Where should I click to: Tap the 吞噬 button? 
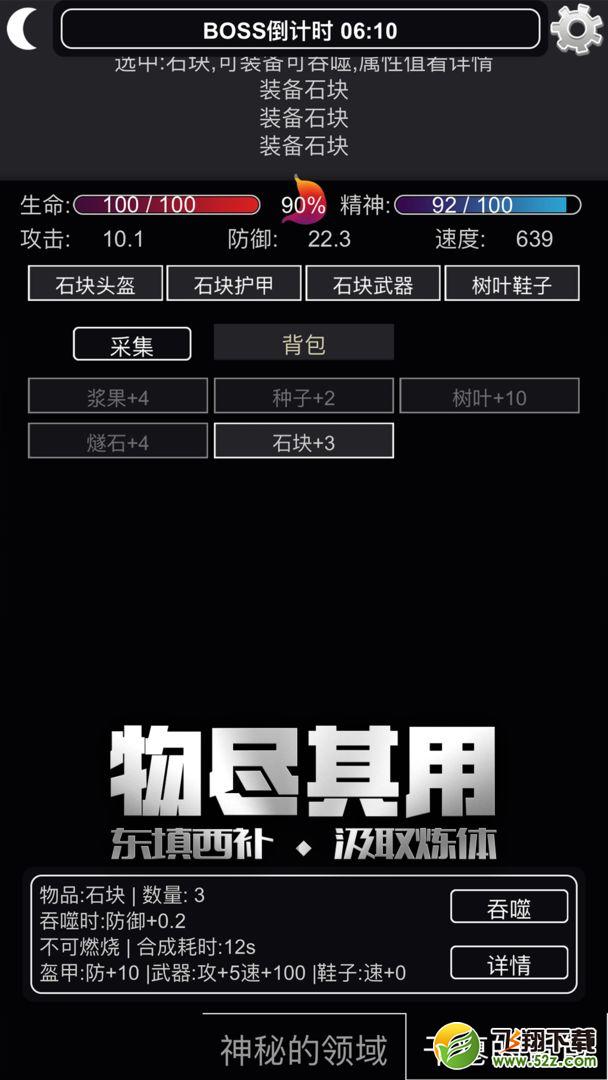tap(509, 906)
